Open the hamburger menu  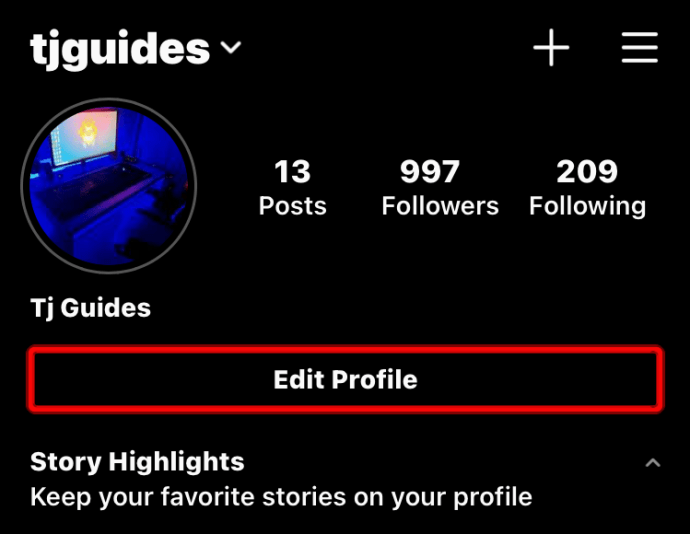click(639, 48)
